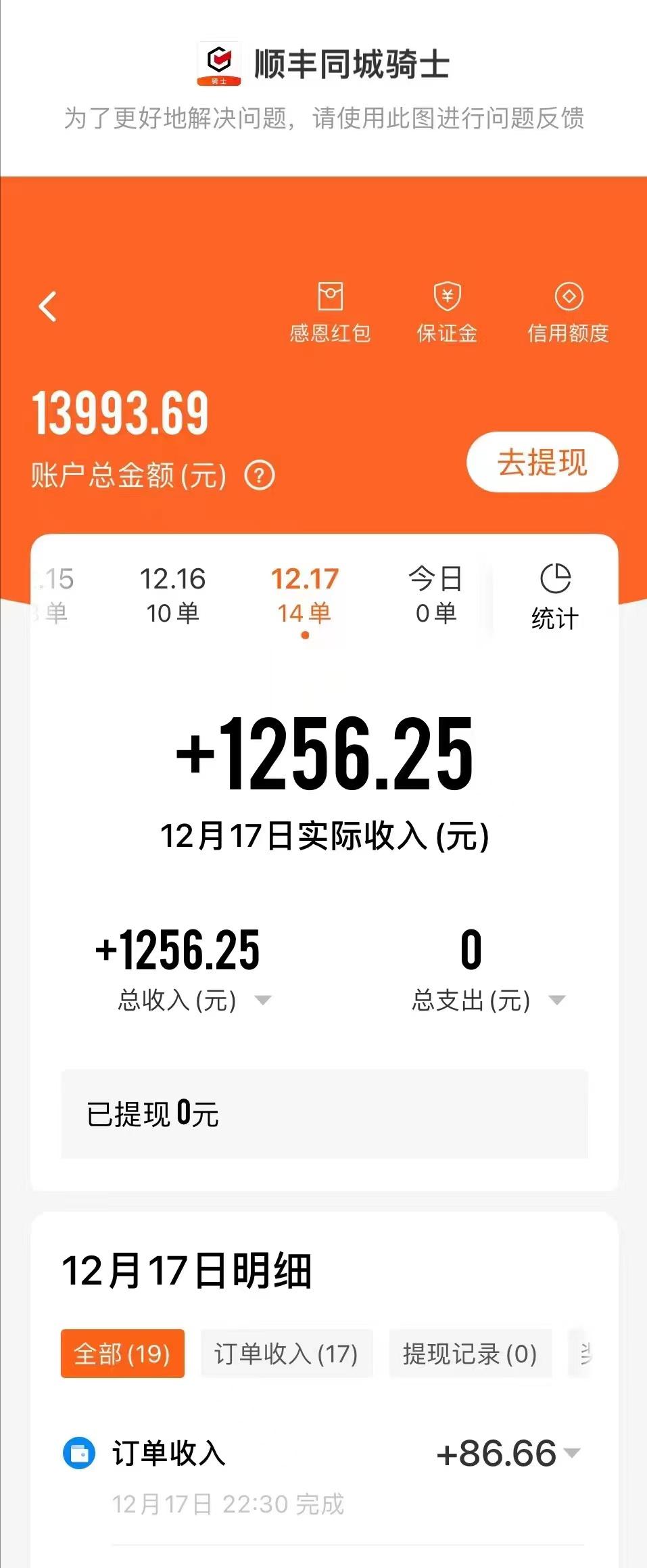This screenshot has width=647, height=1568.
Task: Select the 提现记录 (0) filter
Action: click(470, 1354)
